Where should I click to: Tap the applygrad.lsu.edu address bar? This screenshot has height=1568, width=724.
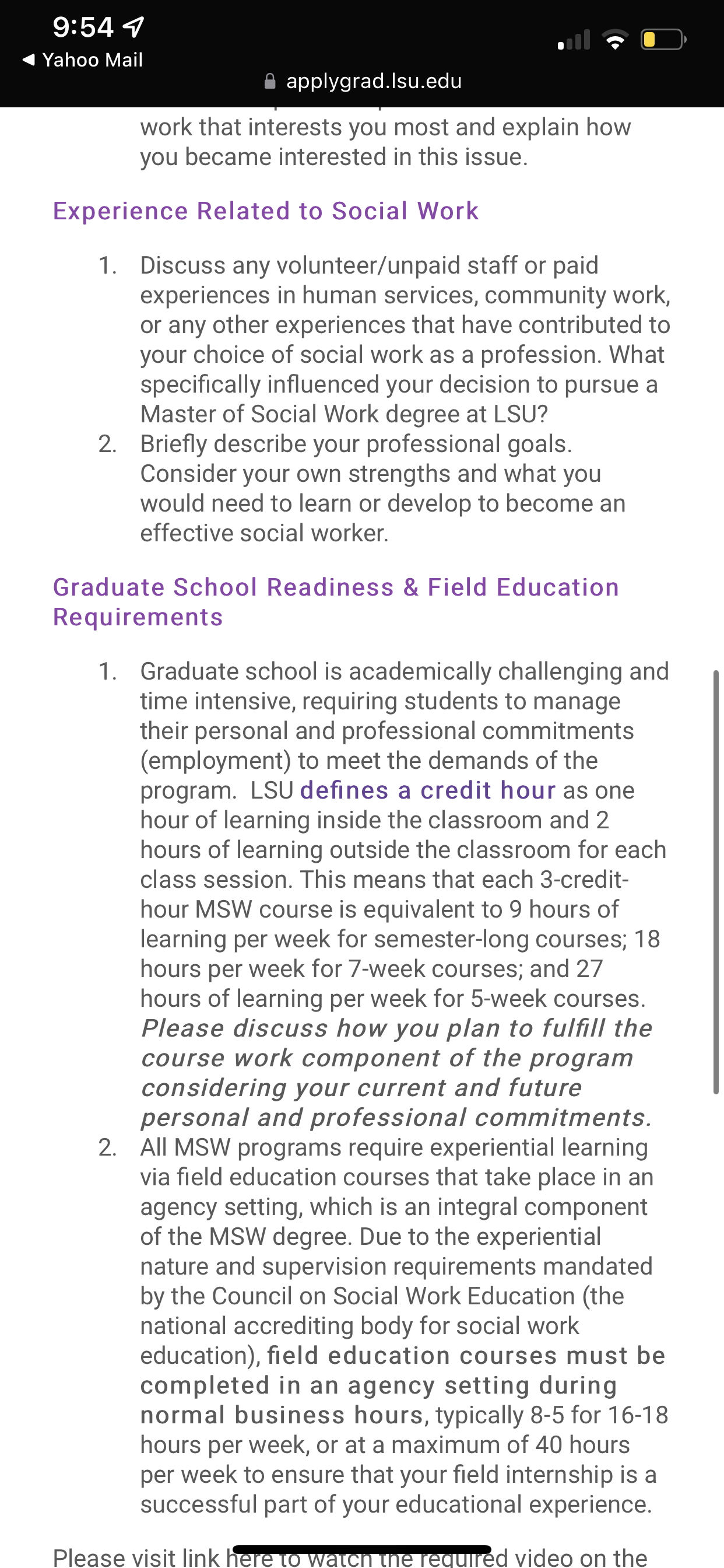[363, 81]
